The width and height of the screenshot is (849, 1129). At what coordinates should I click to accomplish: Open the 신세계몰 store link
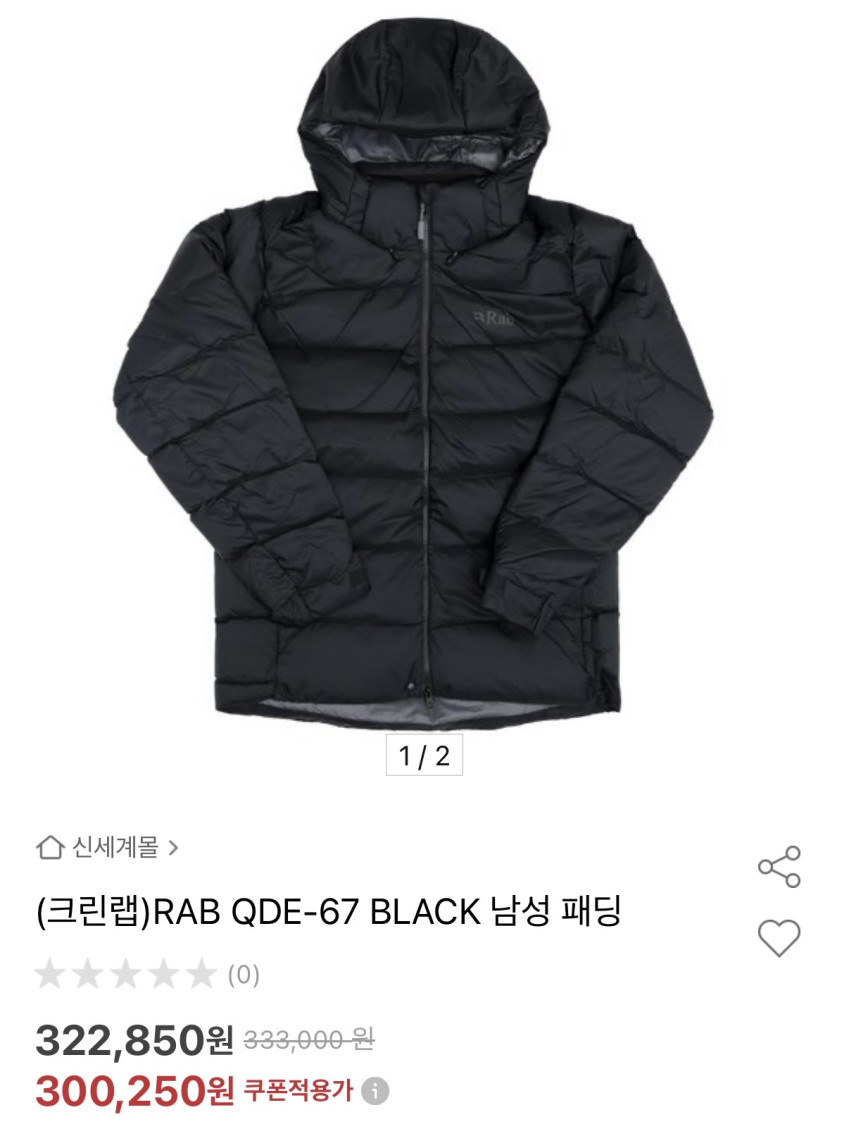tap(108, 849)
